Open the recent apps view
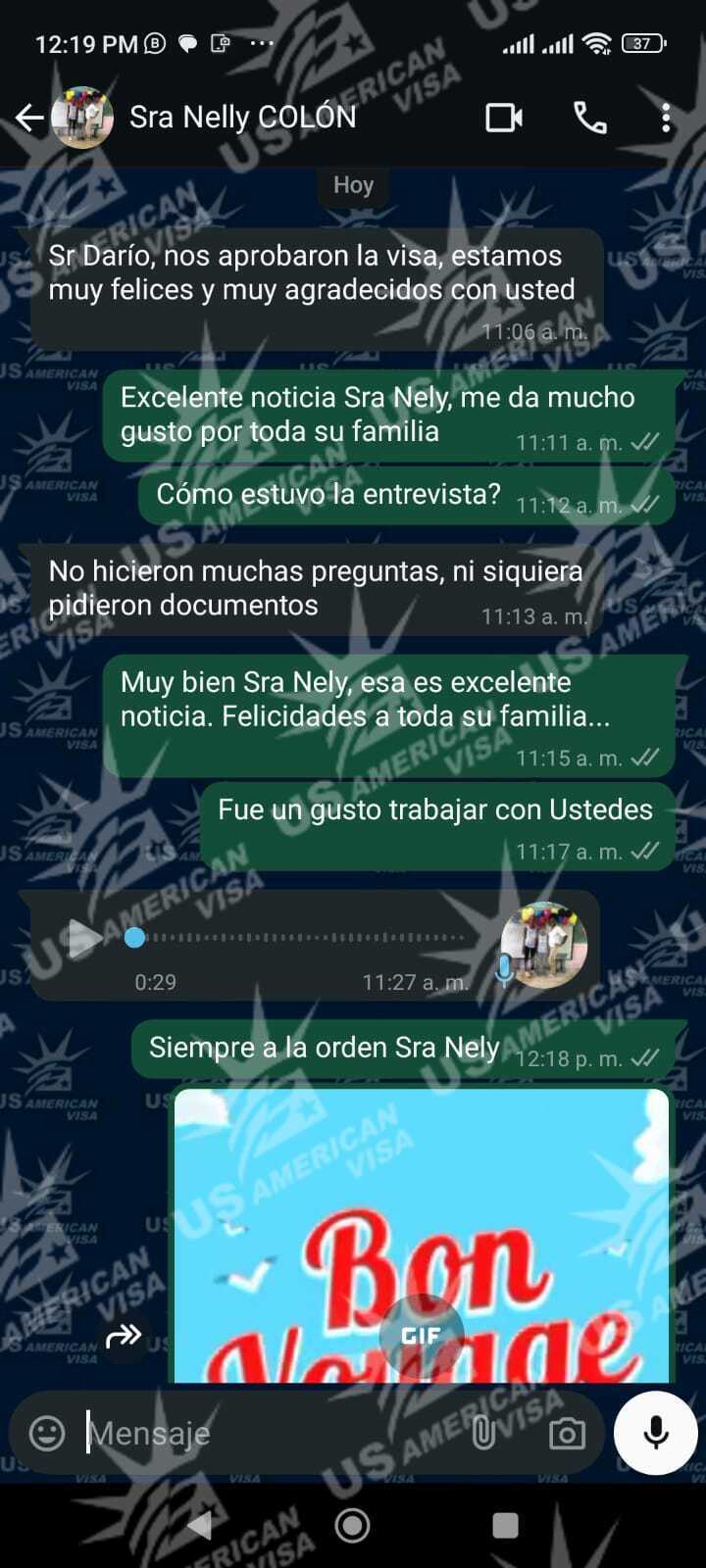 (x=505, y=1525)
